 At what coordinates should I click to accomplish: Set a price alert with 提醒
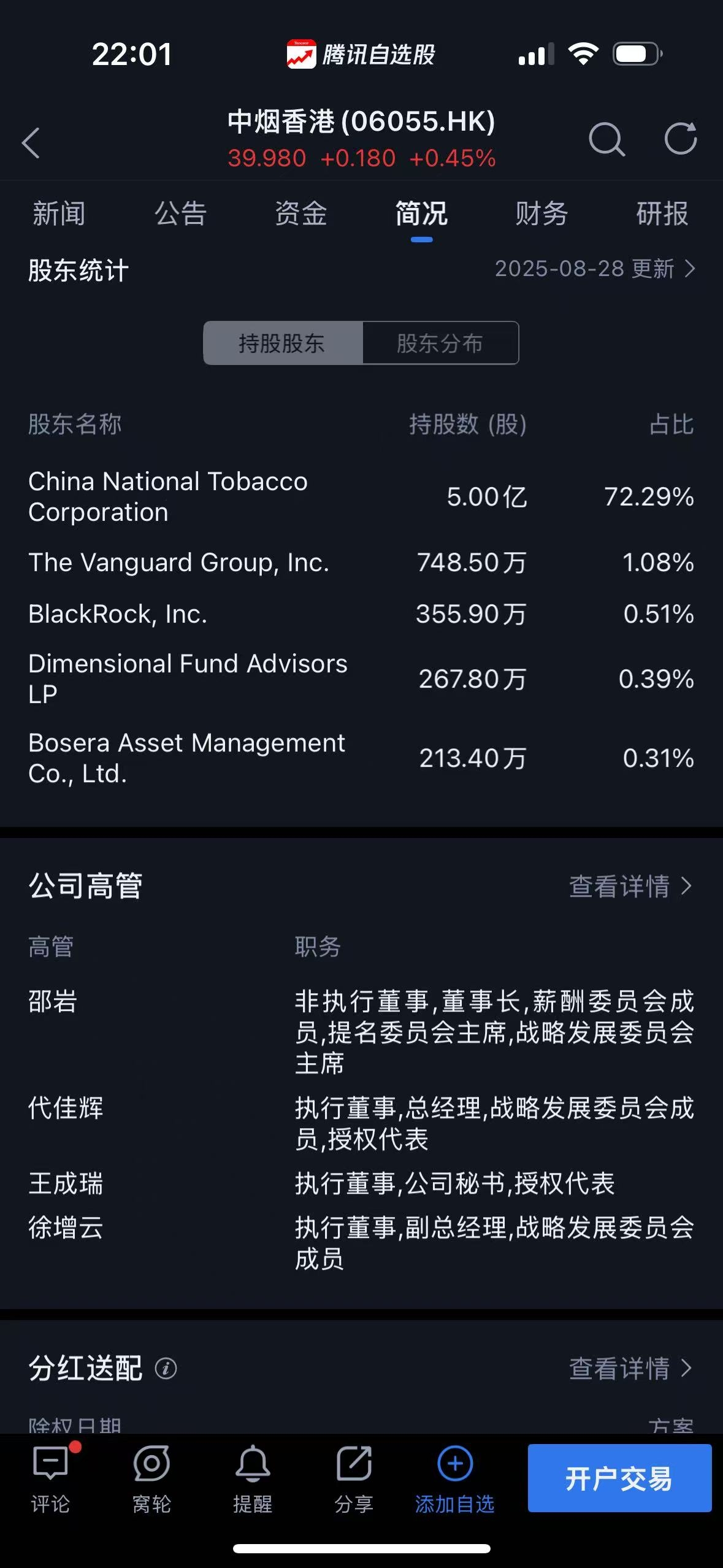pyautogui.click(x=253, y=1477)
